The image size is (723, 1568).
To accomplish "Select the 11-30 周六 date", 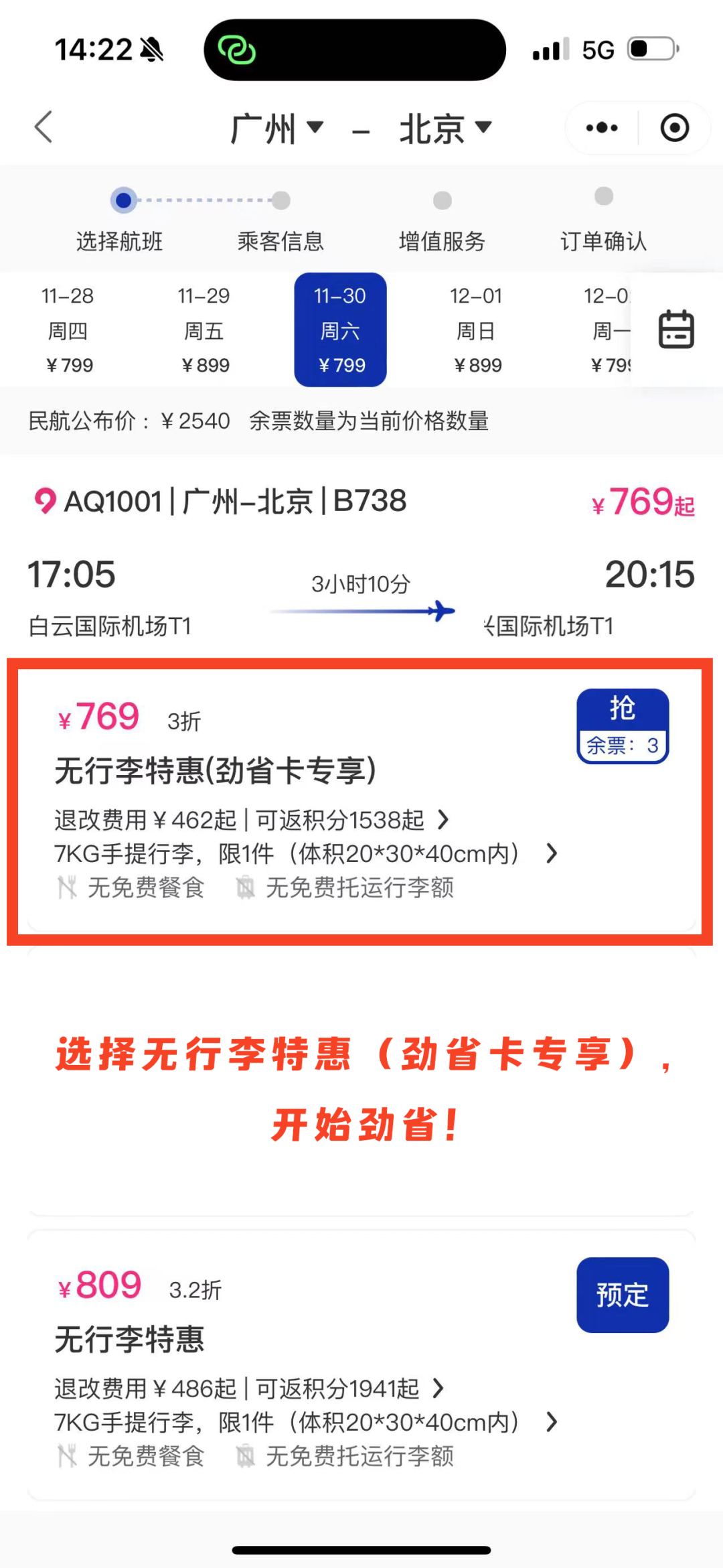I will point(340,330).
